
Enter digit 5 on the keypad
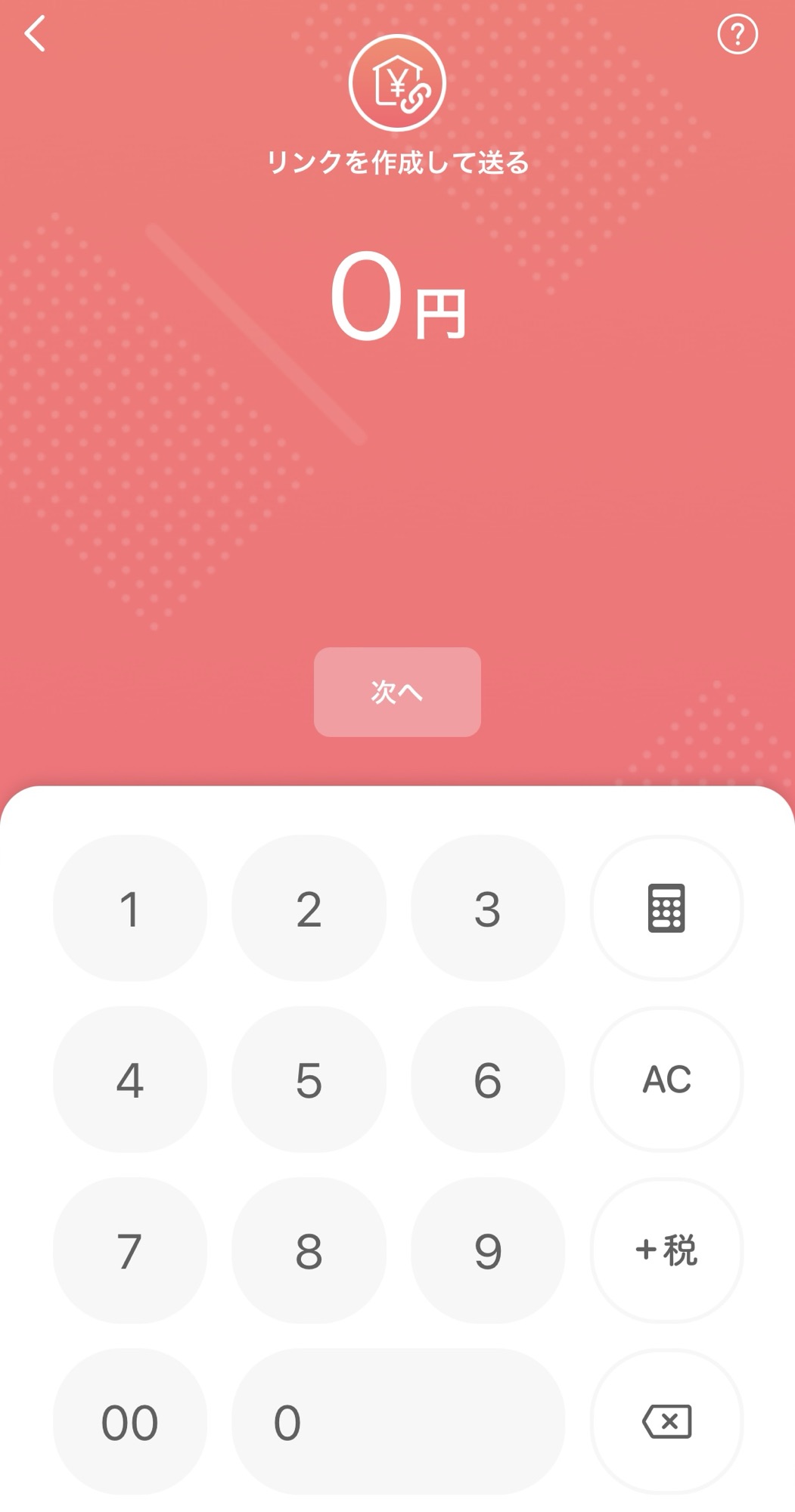click(309, 1080)
